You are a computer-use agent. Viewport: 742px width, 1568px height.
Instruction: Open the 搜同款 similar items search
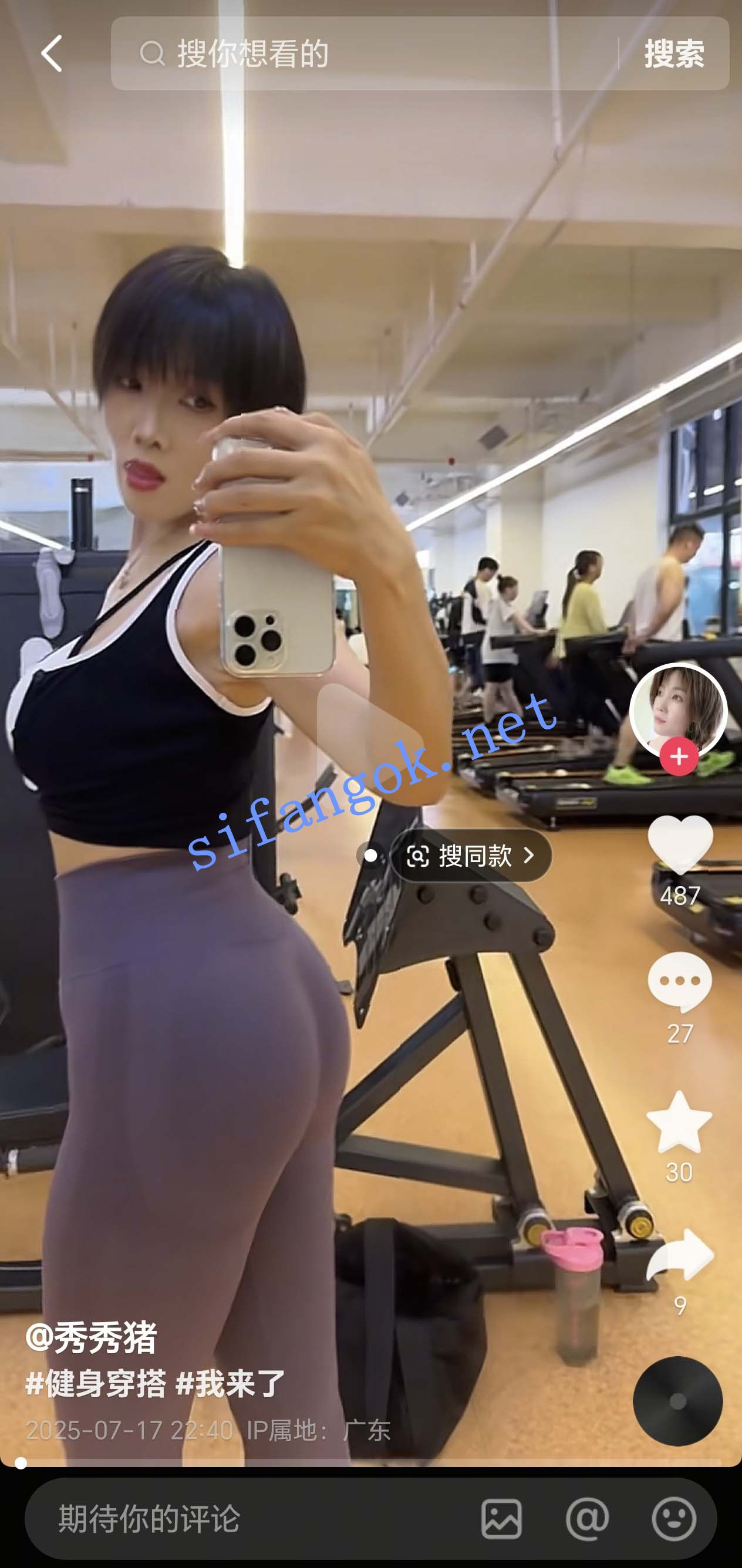[471, 856]
